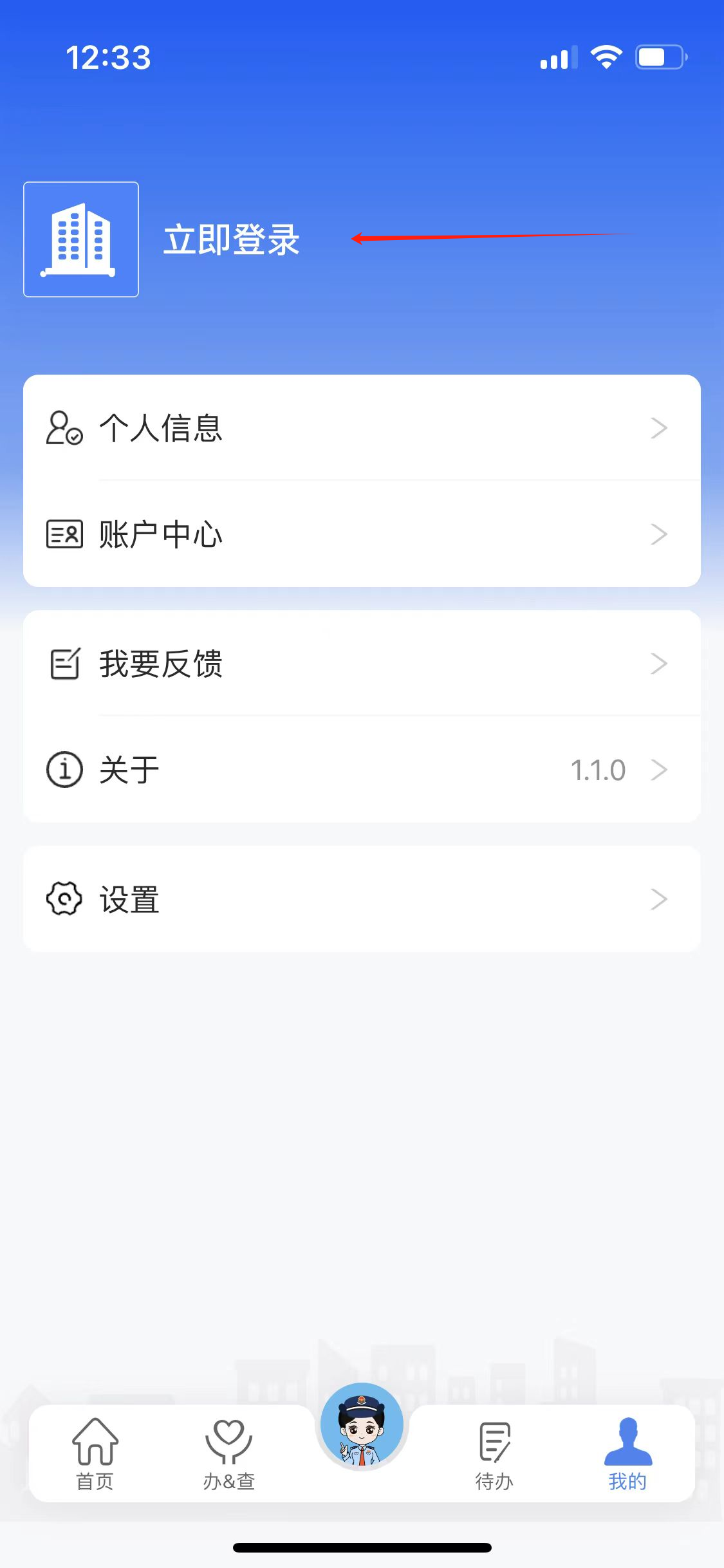View 关于 about page

point(361,770)
